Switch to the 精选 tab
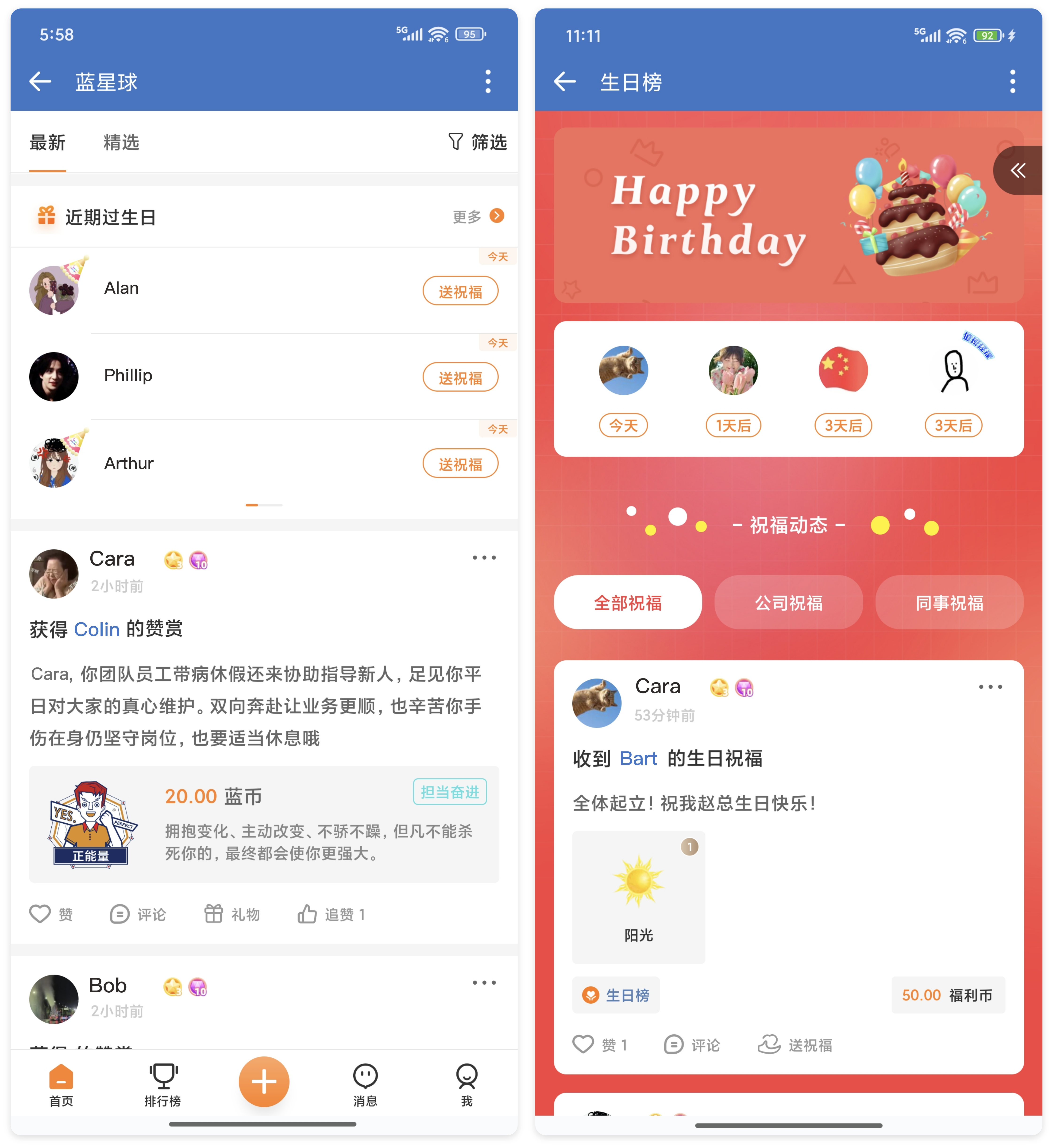Image resolution: width=1053 pixels, height=1148 pixels. [121, 143]
